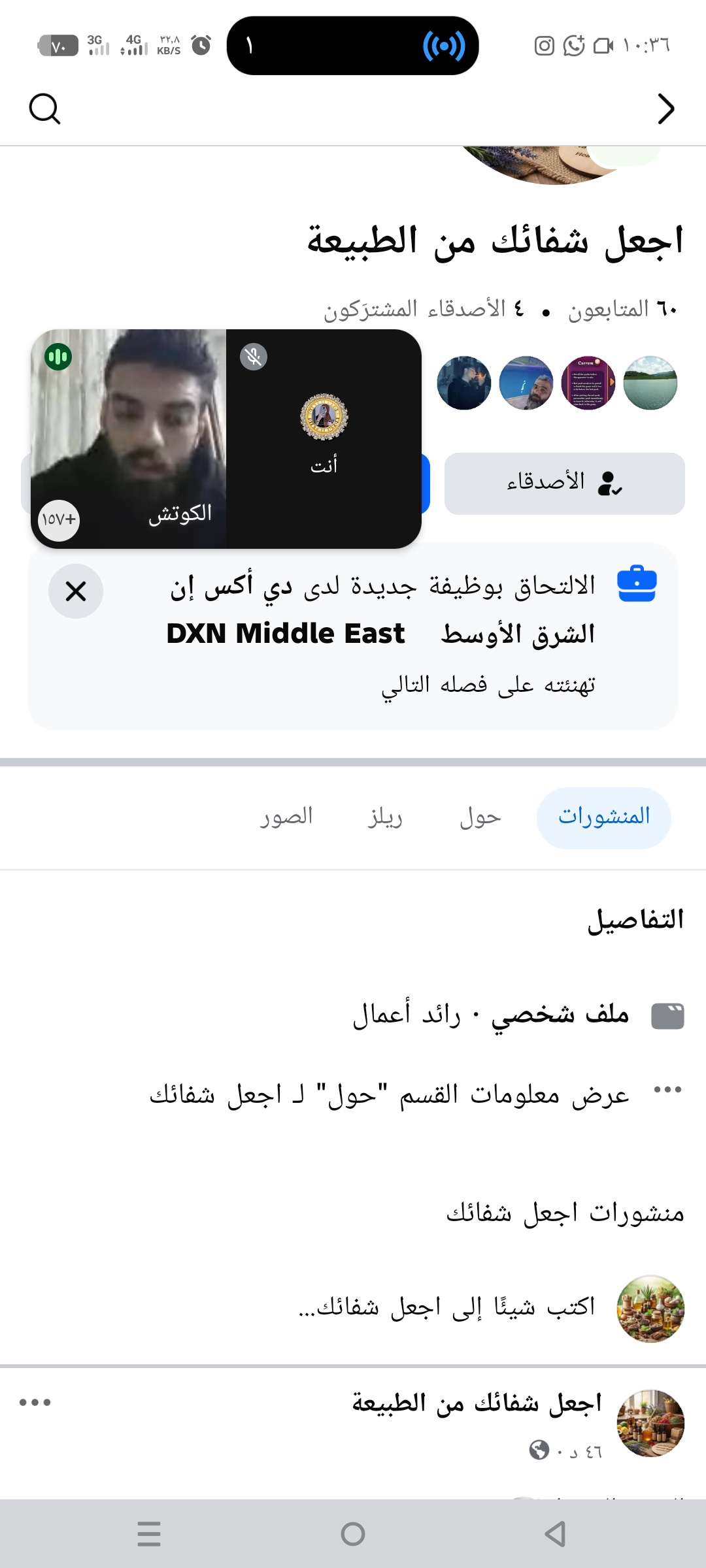706x1568 pixels.
Task: Open the WhatsApp icon in status bar
Action: pyautogui.click(x=574, y=46)
